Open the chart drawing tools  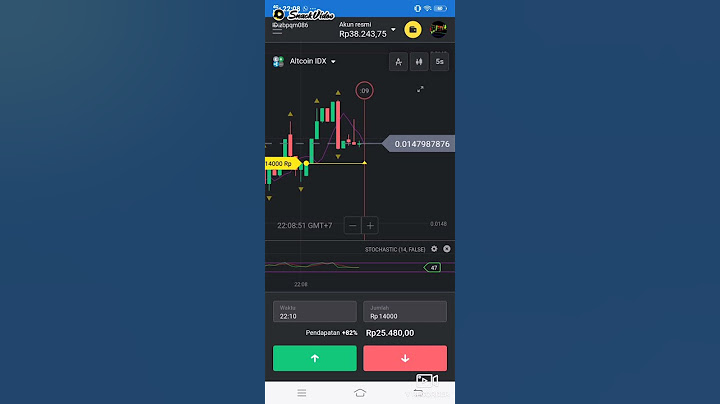(x=398, y=61)
